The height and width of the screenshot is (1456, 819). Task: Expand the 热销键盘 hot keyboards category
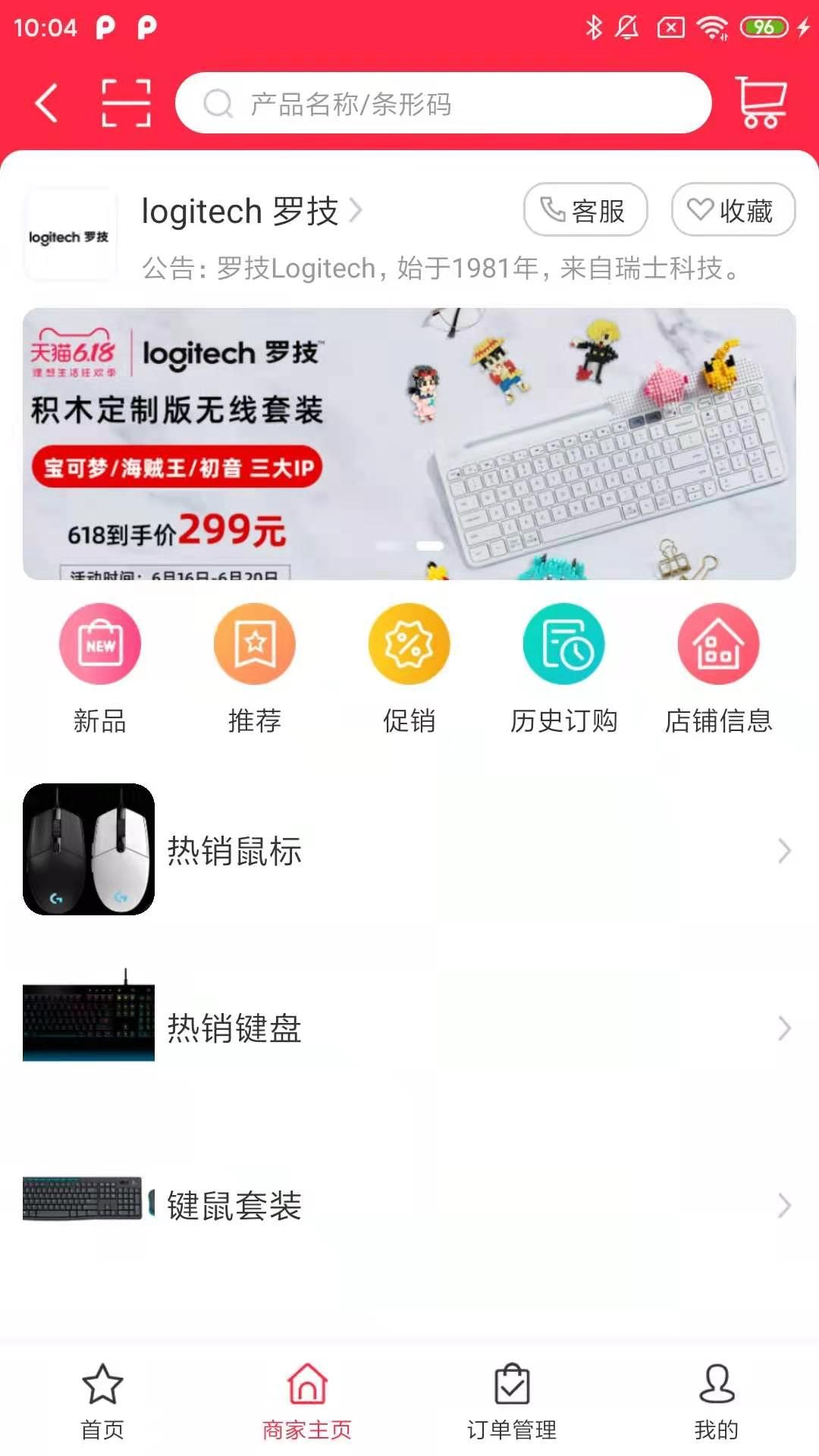point(409,1029)
